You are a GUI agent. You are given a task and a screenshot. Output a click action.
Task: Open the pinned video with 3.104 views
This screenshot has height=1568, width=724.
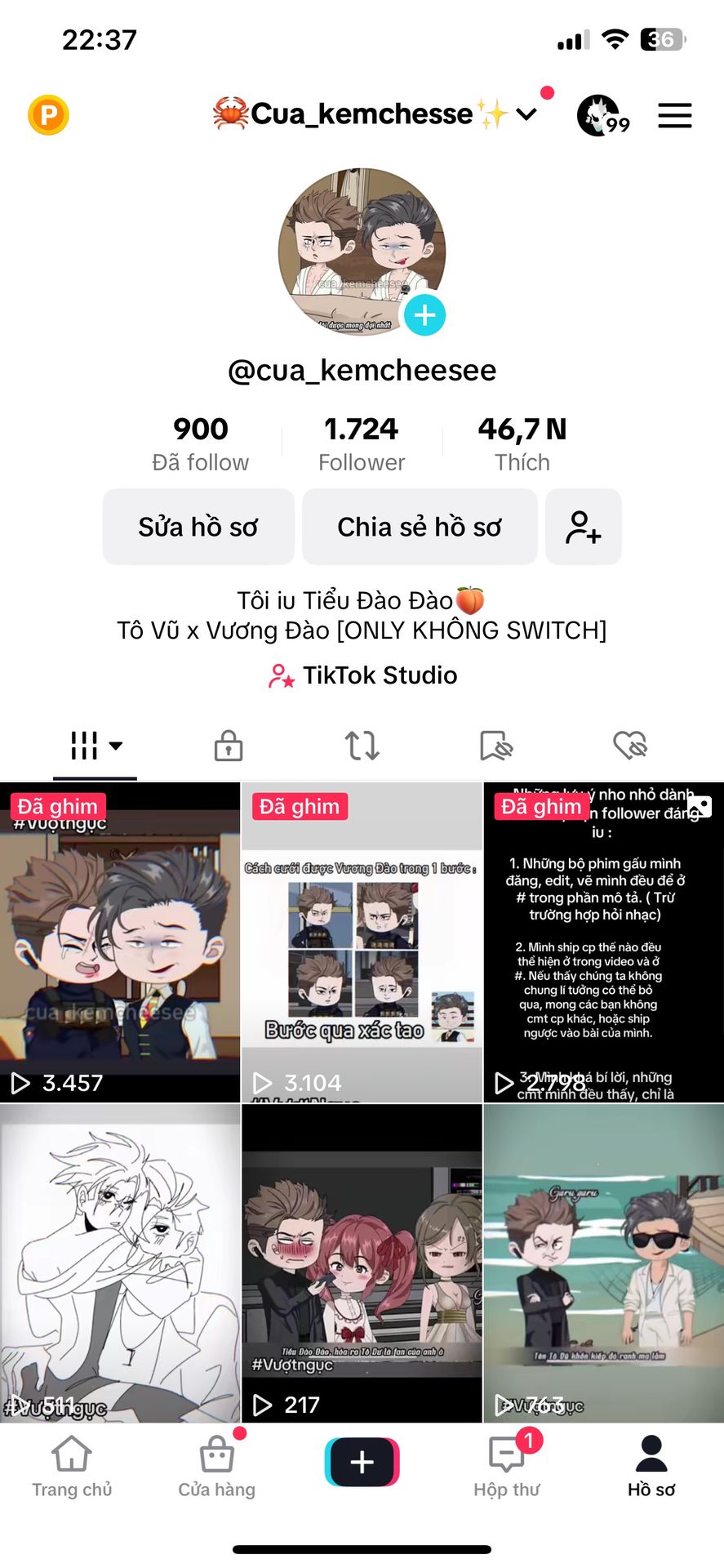pyautogui.click(x=362, y=942)
